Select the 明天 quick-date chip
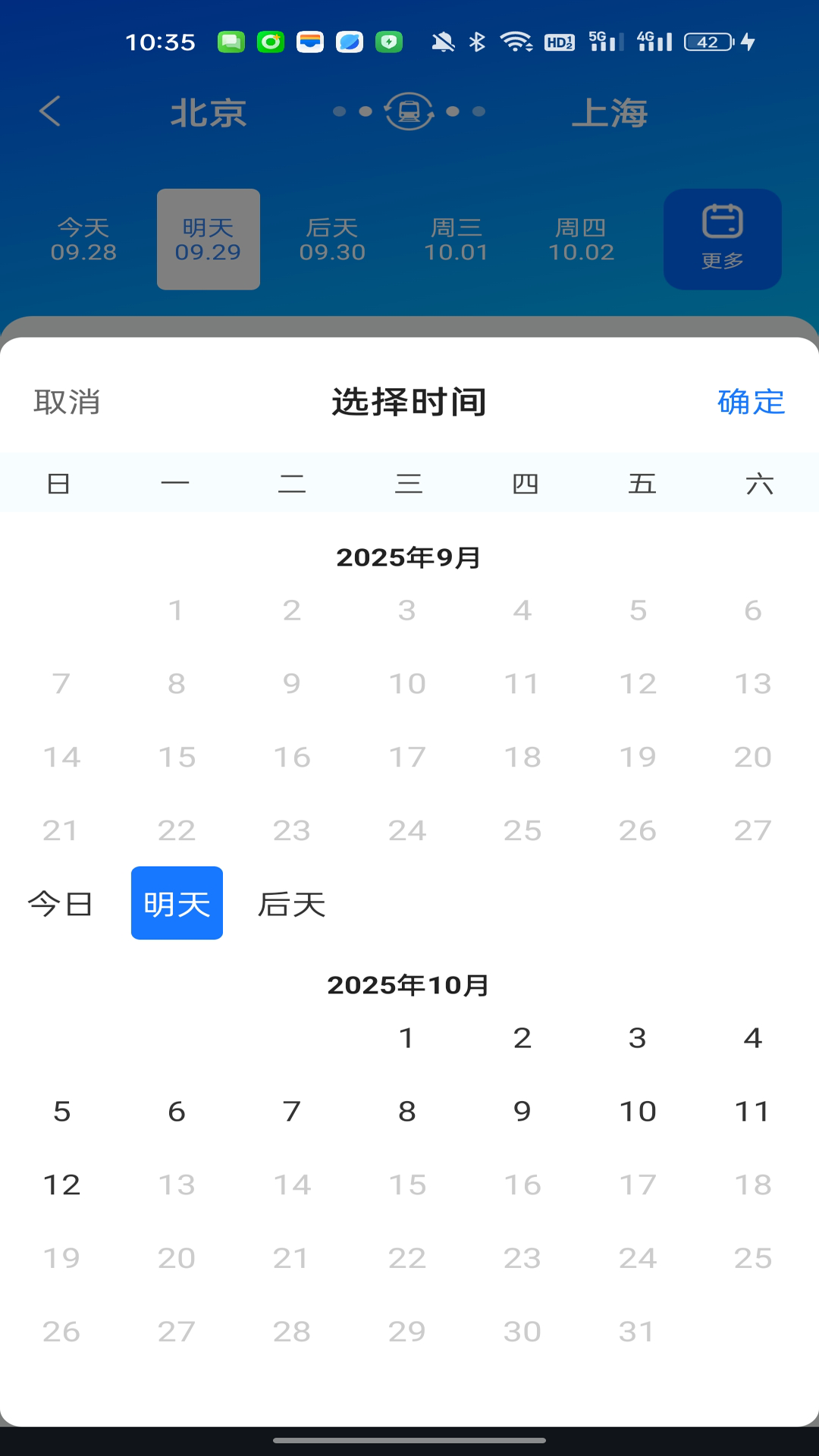 click(176, 902)
